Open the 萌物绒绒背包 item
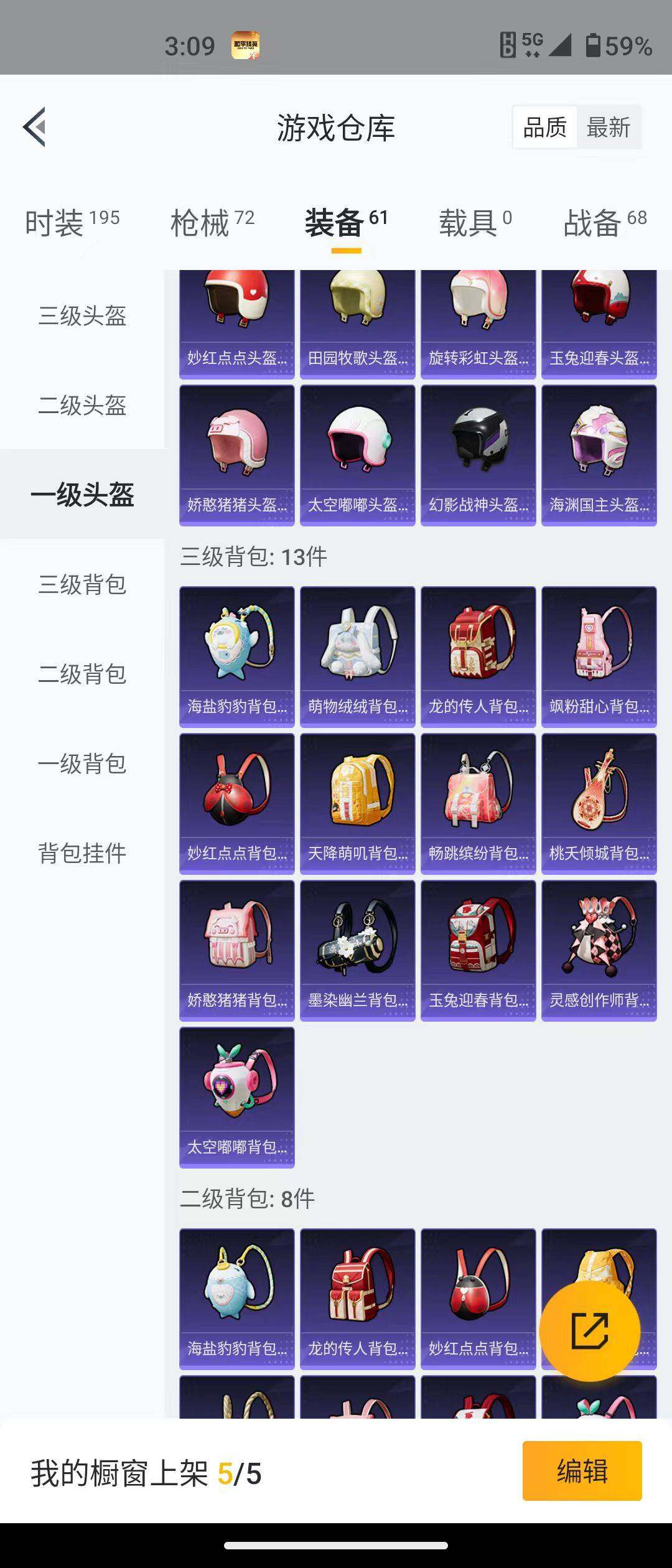This screenshot has width=672, height=1568. [357, 656]
